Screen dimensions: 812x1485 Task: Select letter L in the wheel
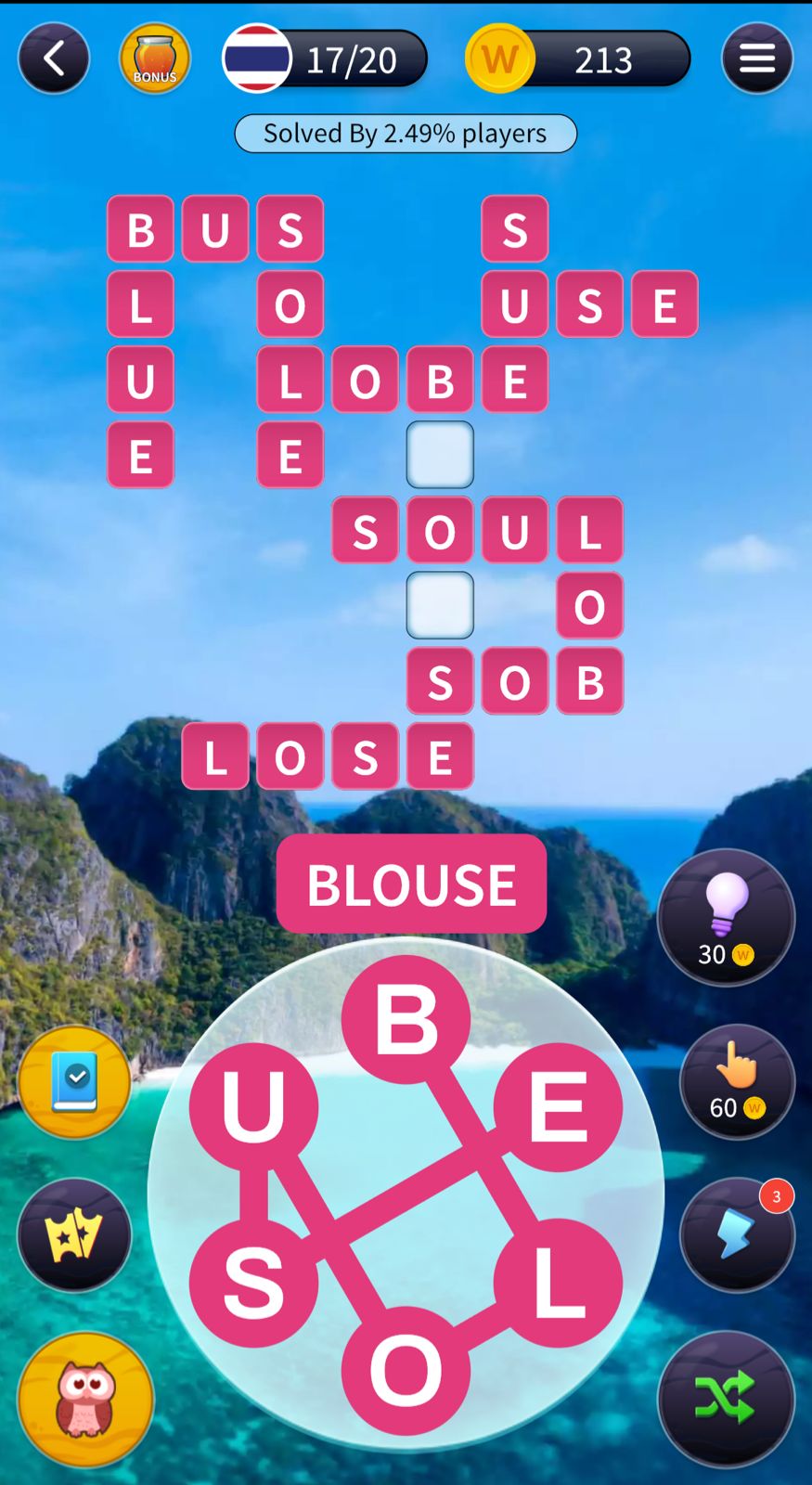tap(557, 1283)
